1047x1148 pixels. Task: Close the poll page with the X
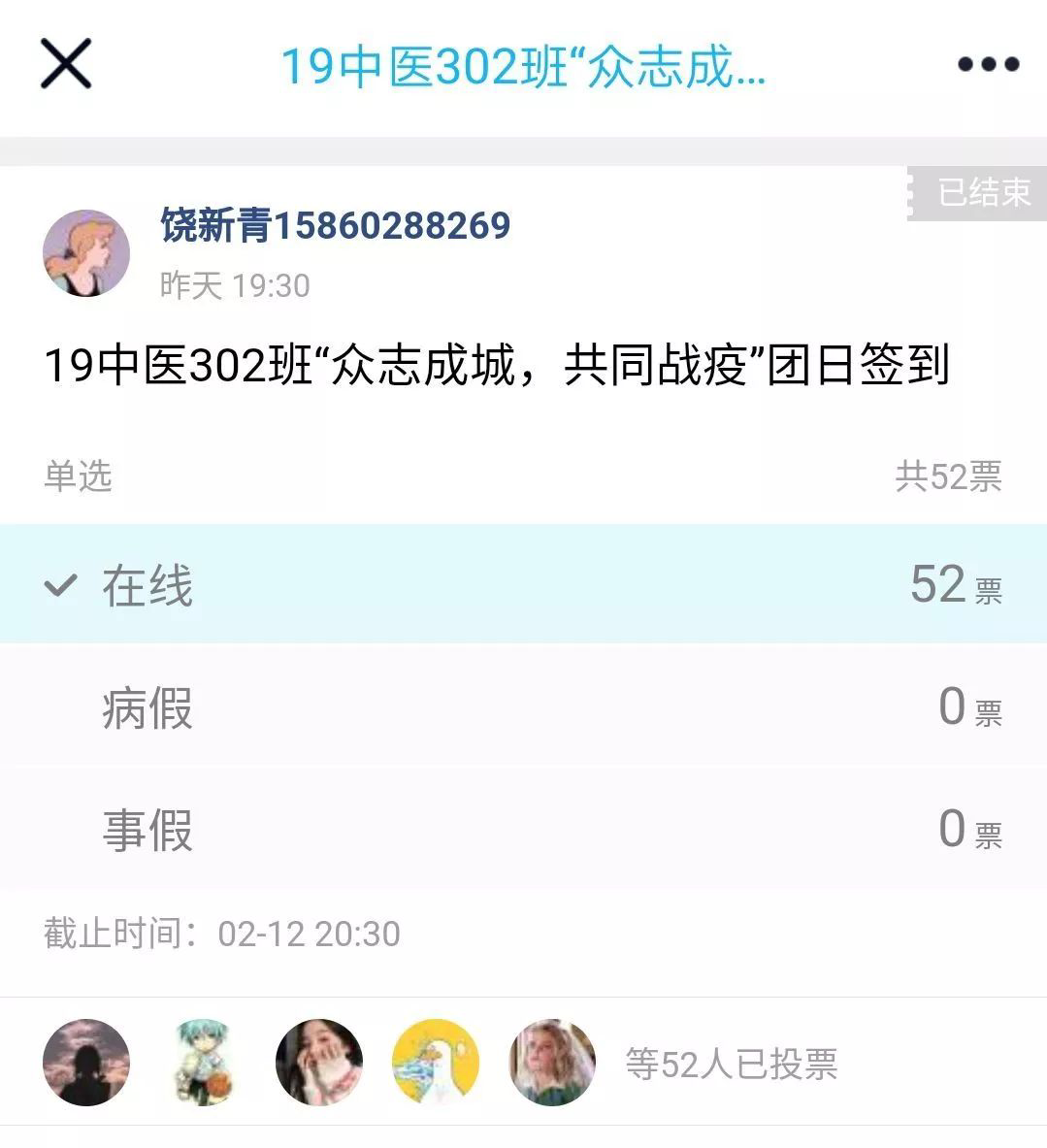point(66,64)
